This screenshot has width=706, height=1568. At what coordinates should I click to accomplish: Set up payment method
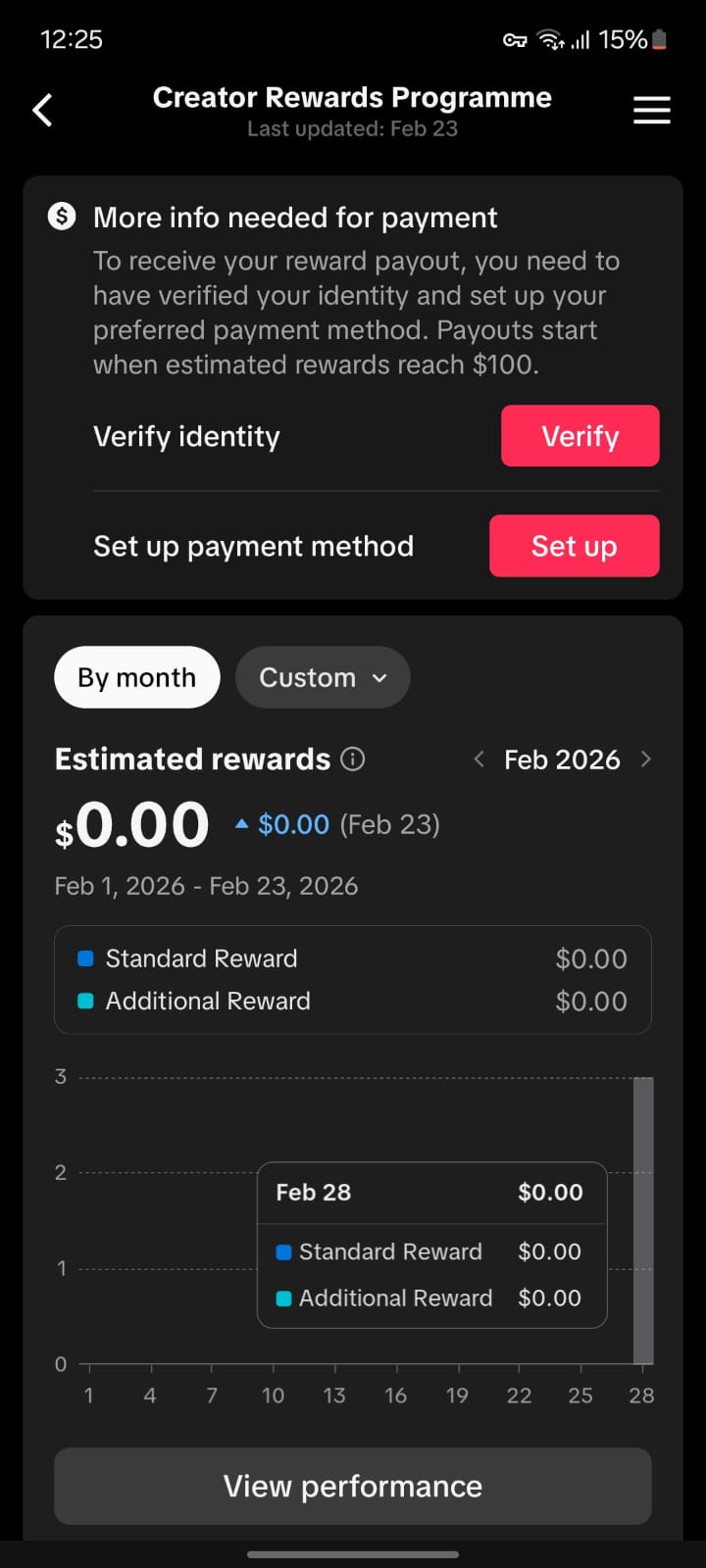click(x=574, y=546)
